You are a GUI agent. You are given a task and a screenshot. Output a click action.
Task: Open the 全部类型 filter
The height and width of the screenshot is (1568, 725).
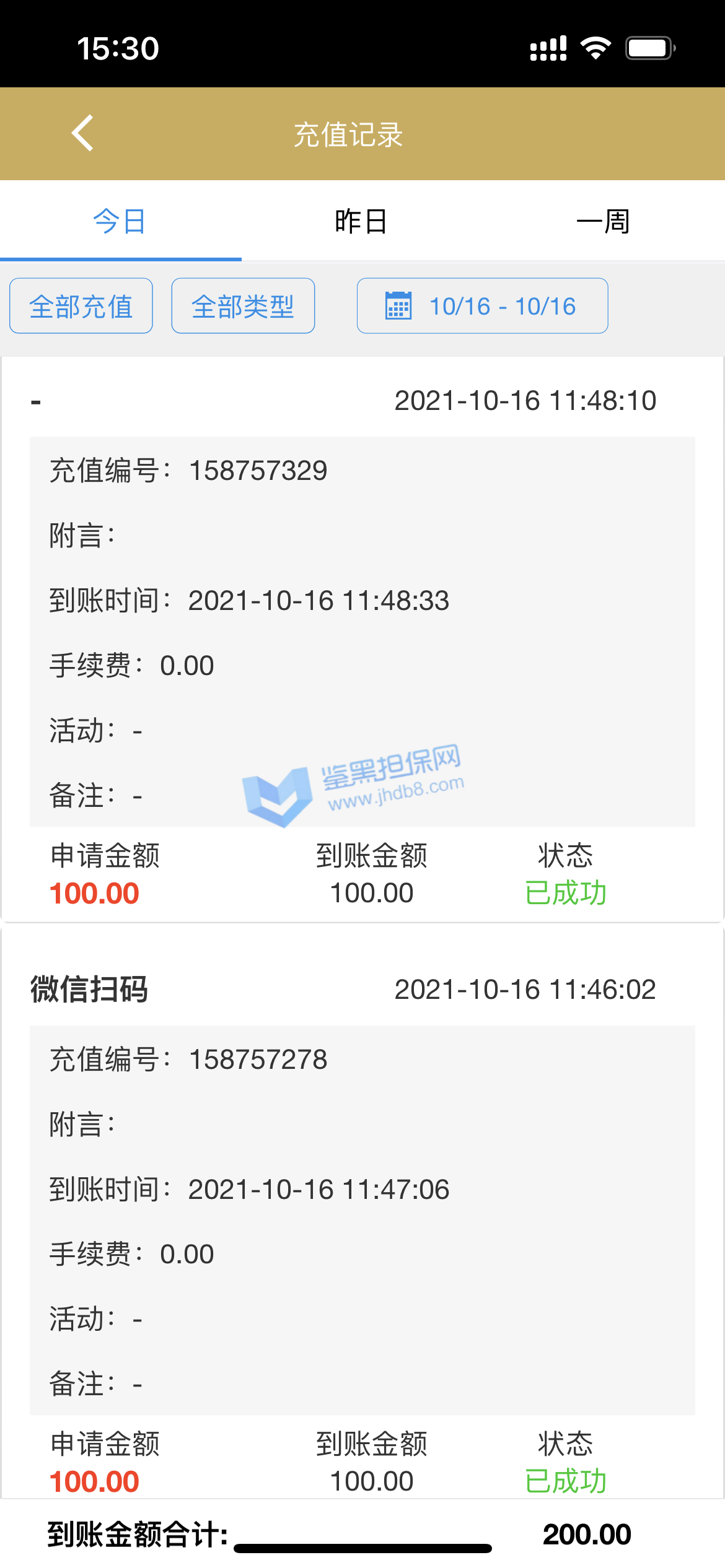tap(243, 306)
